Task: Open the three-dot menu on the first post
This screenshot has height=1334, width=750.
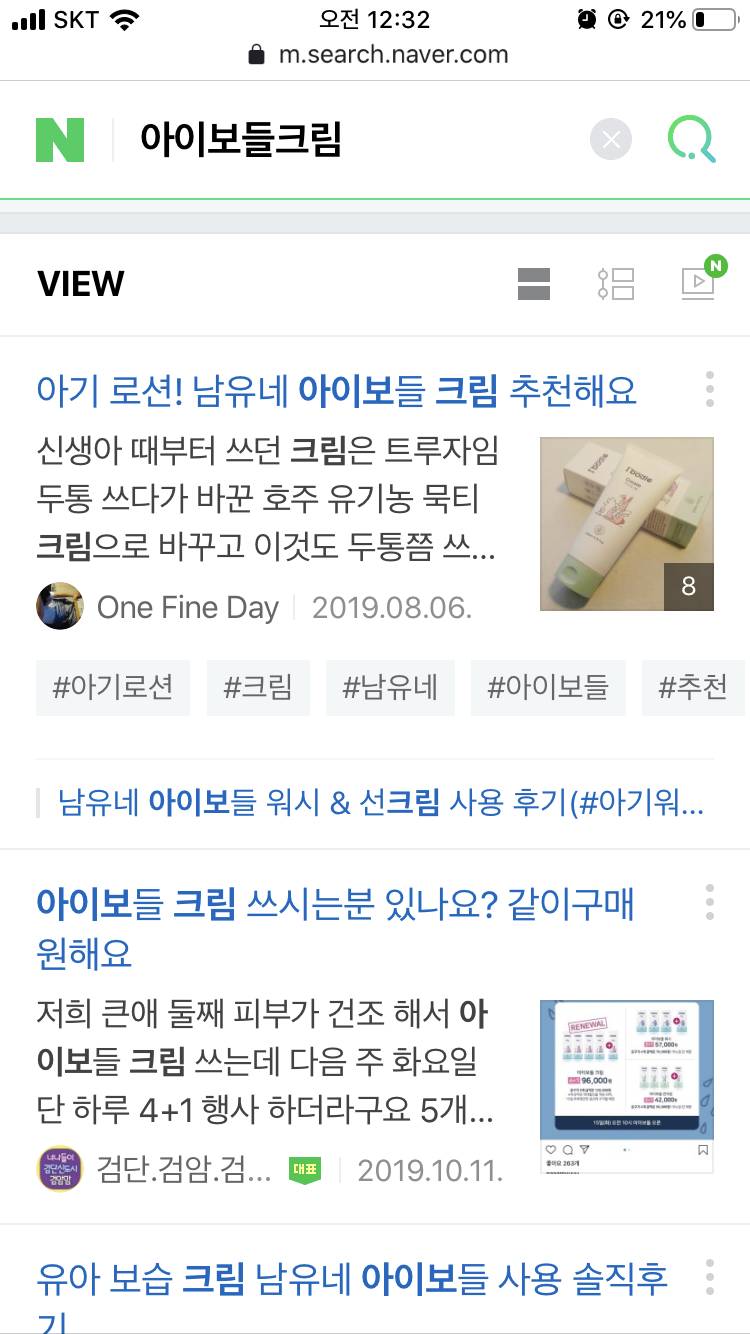Action: (x=710, y=388)
